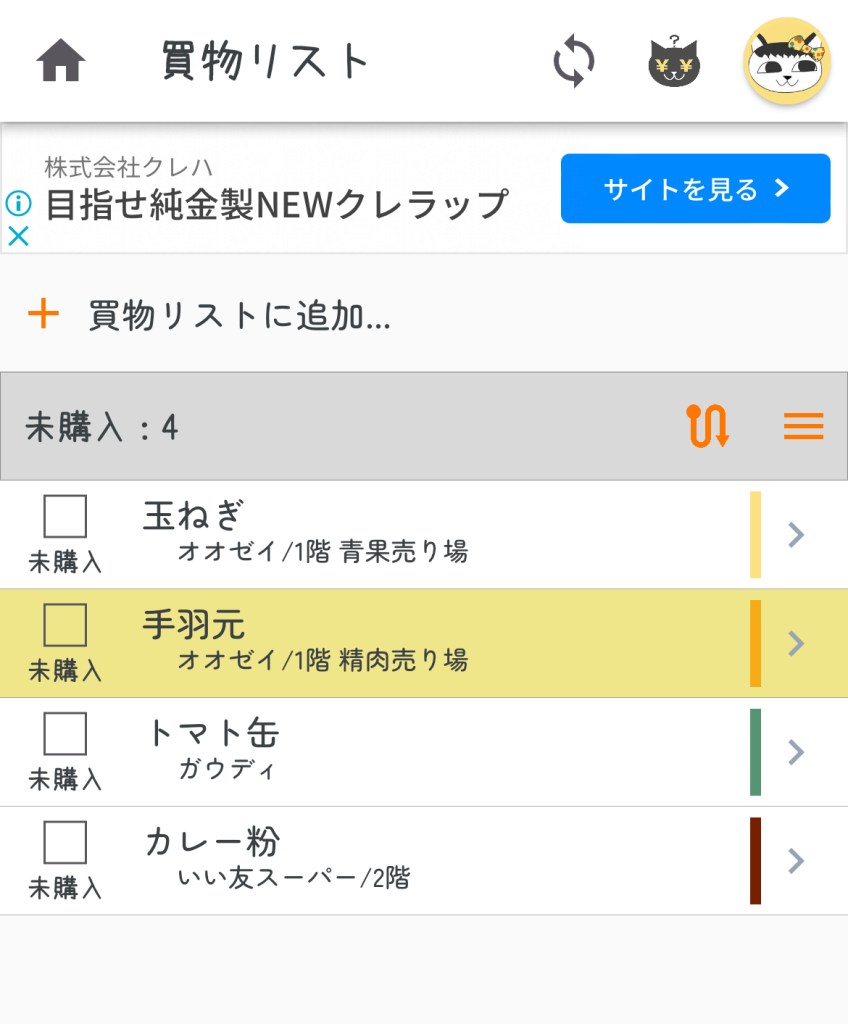Tap the orange route sort icon
Image resolution: width=848 pixels, height=1024 pixels.
point(708,427)
